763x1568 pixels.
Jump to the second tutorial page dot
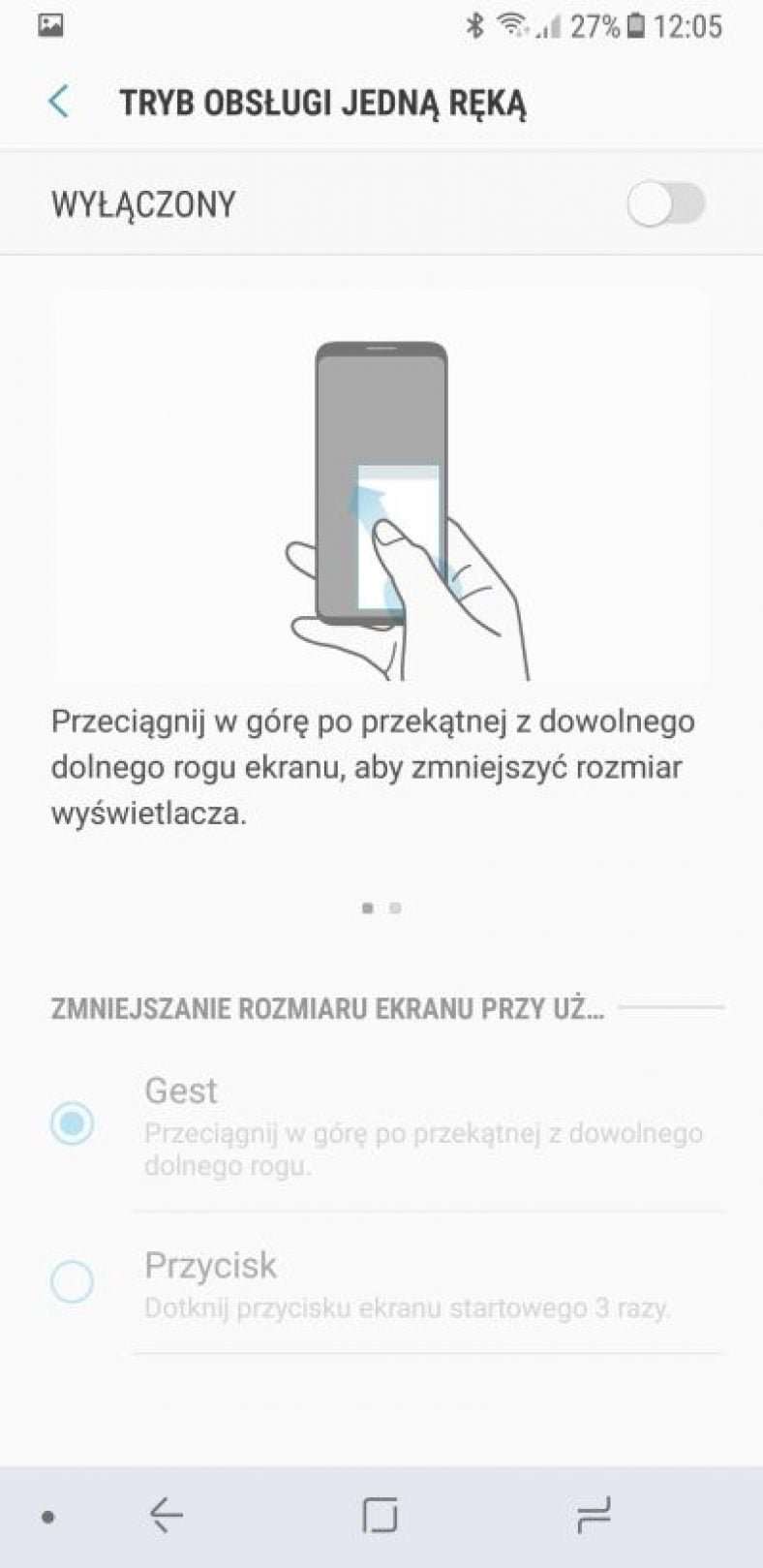(395, 908)
